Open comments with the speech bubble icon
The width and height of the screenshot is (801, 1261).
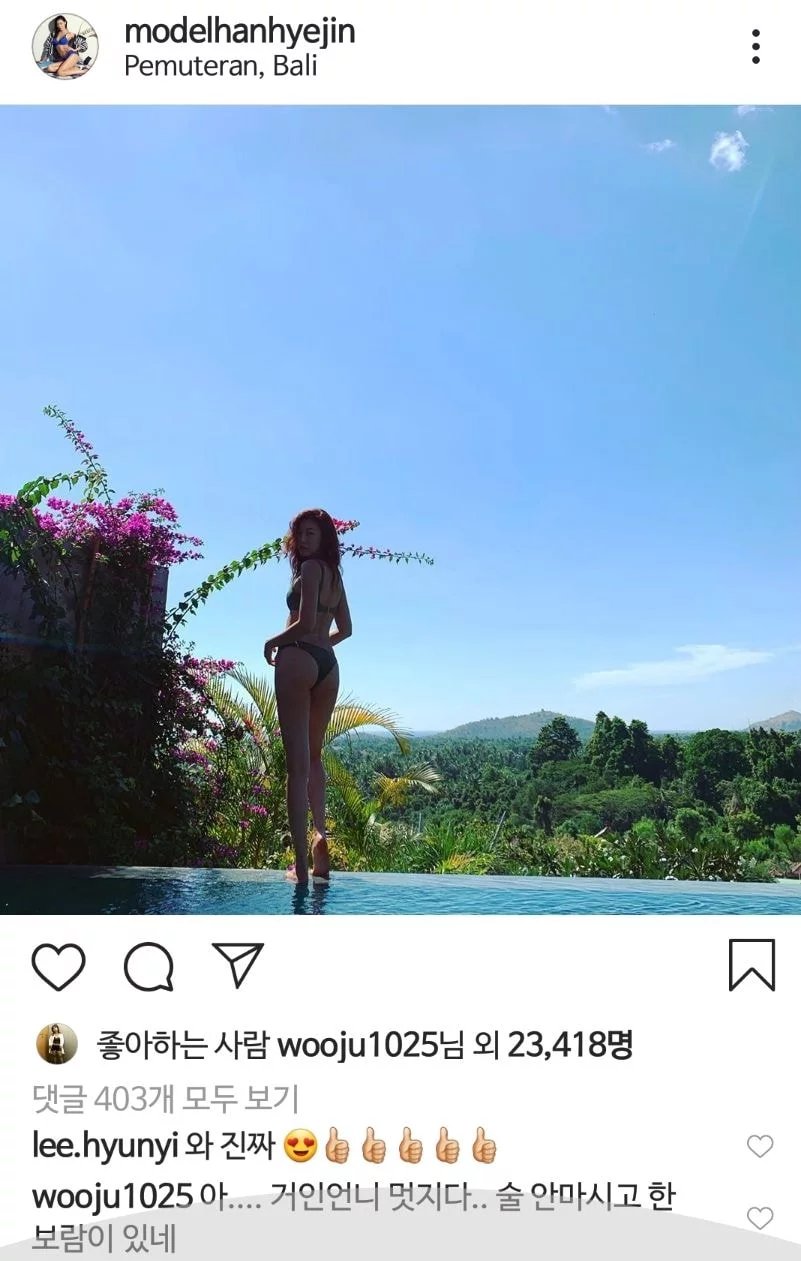149,966
